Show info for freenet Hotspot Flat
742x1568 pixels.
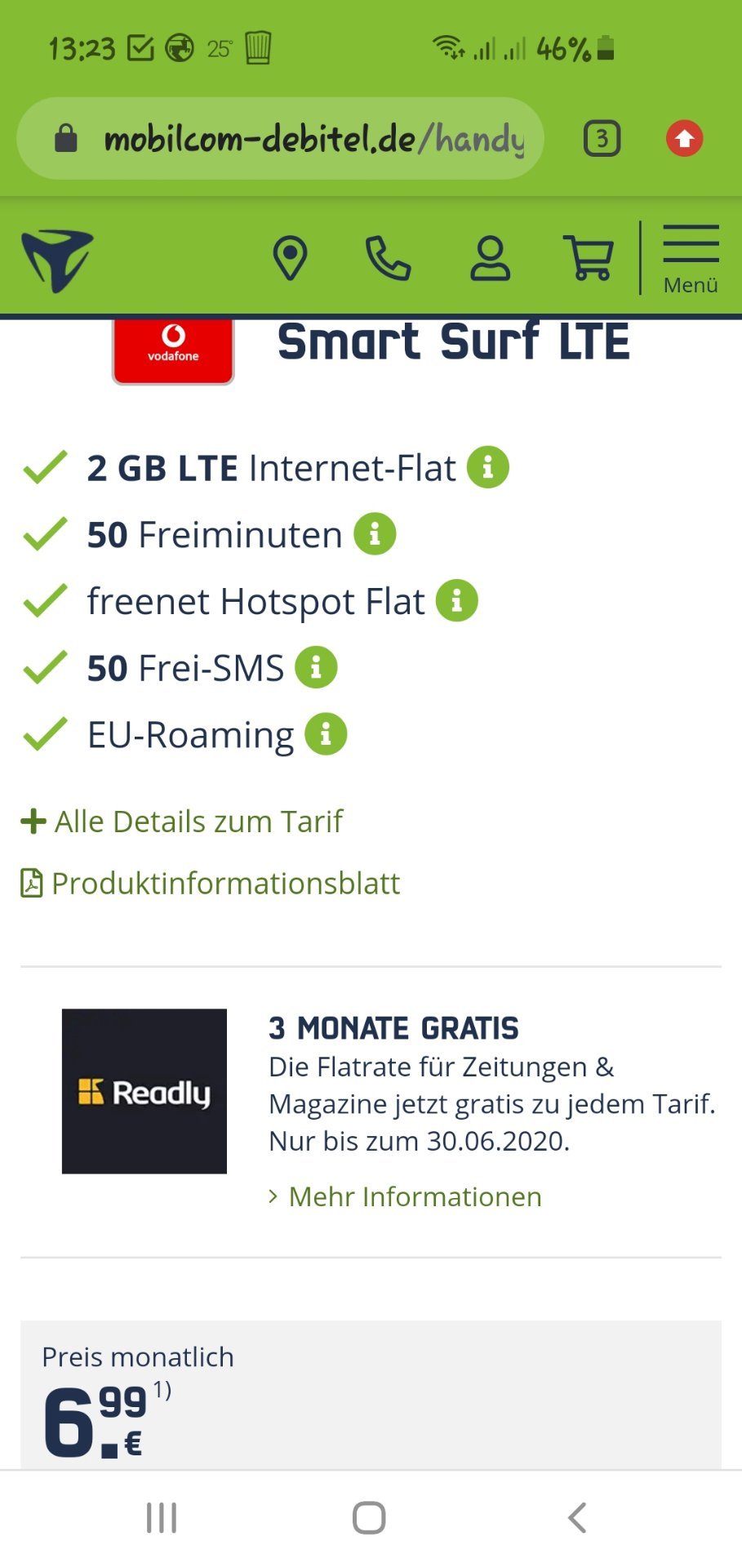457,601
